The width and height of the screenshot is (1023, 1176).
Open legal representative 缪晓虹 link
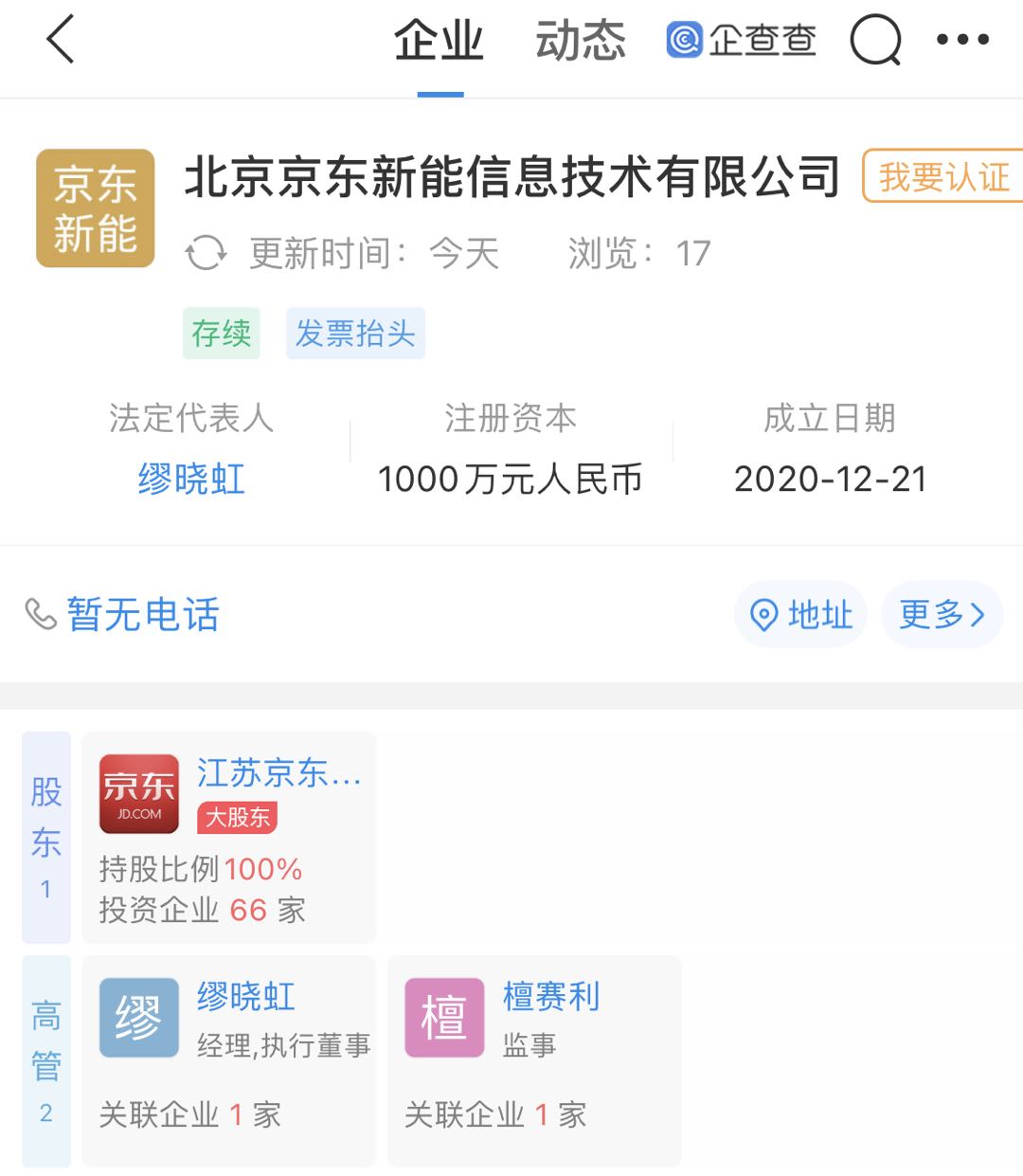click(190, 480)
